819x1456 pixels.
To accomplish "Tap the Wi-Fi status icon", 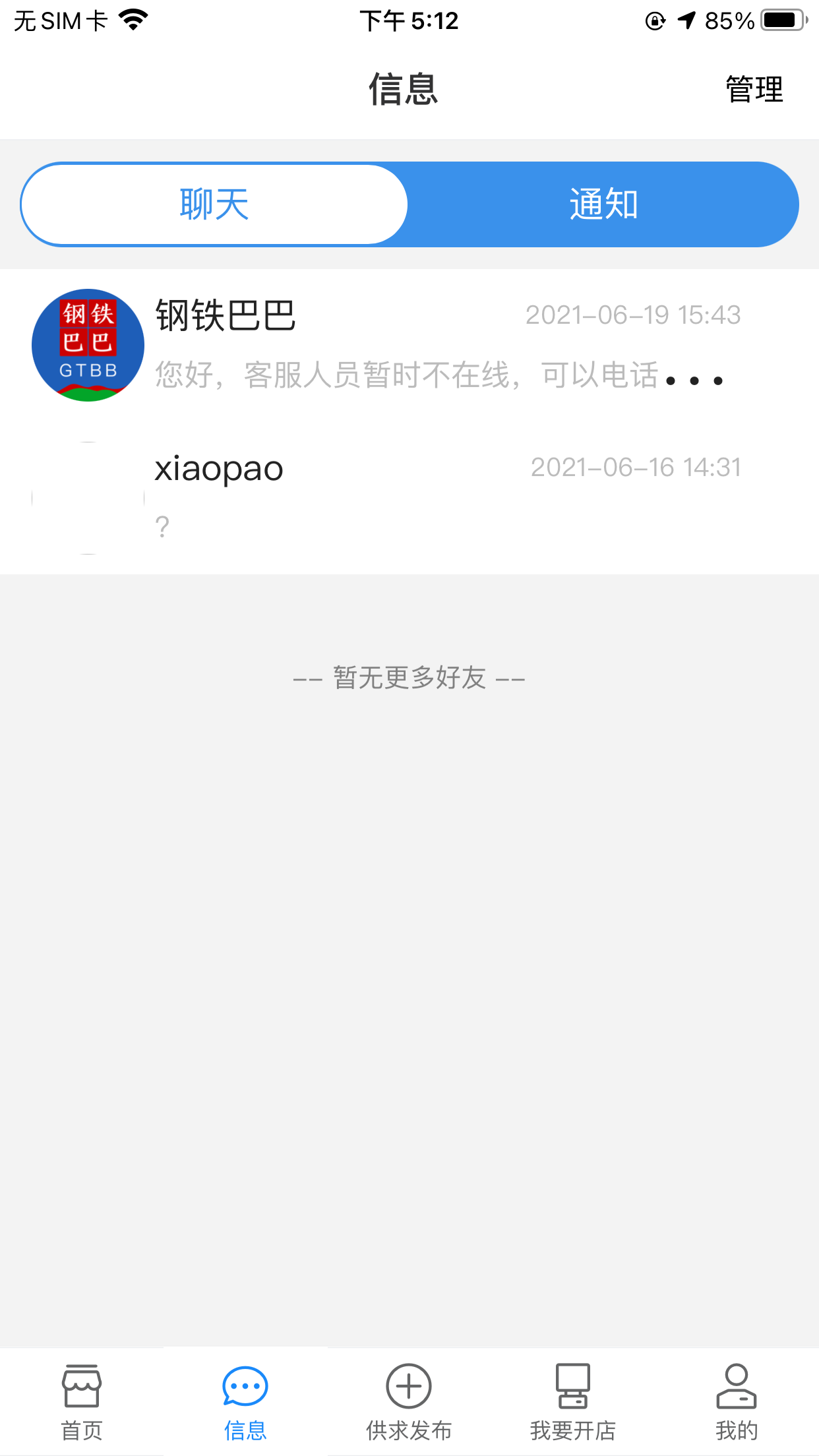I will [x=132, y=20].
